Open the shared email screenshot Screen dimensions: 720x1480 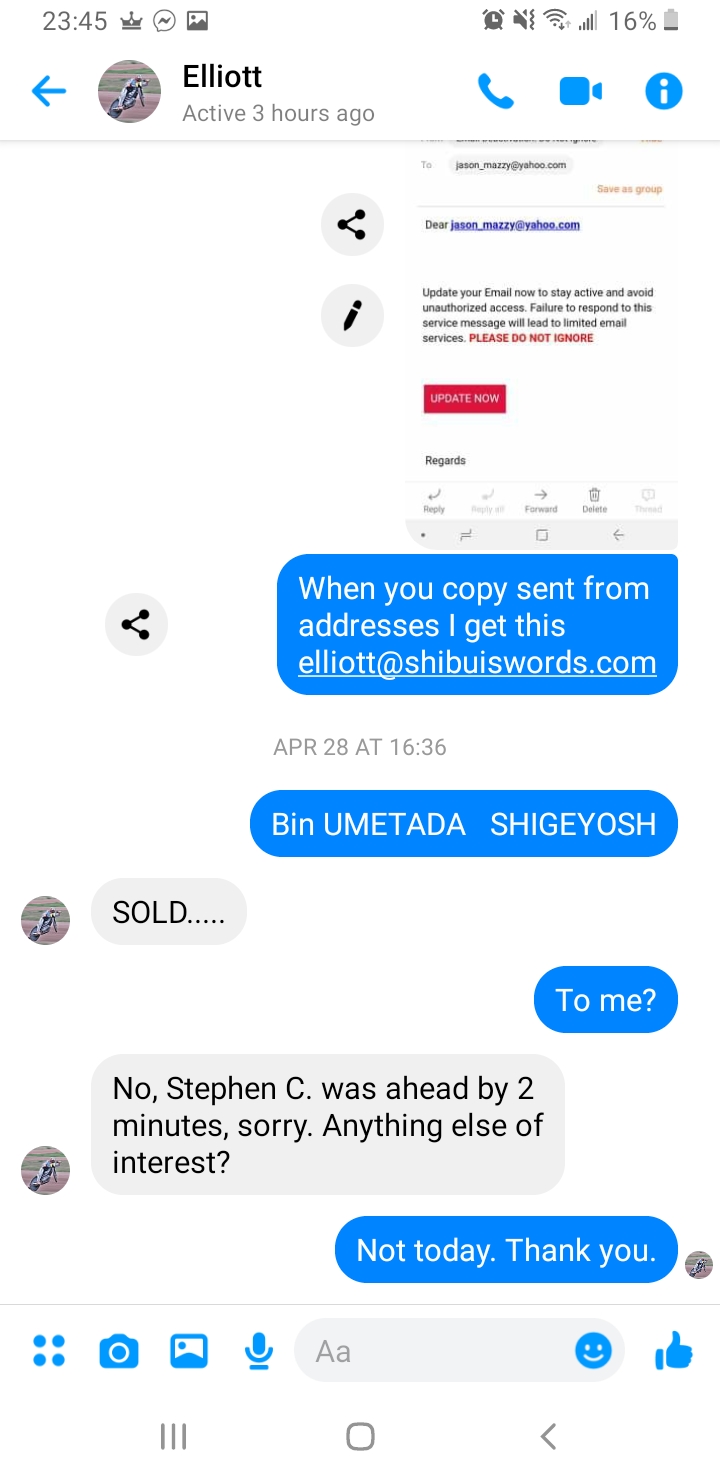click(541, 344)
